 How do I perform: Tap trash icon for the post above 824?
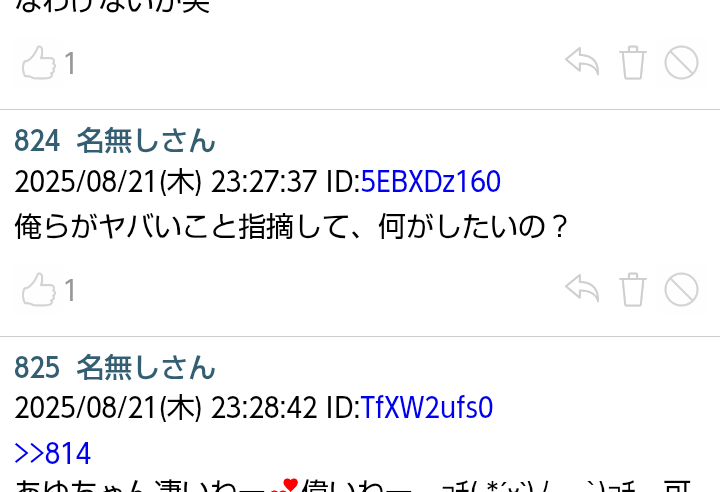633,63
